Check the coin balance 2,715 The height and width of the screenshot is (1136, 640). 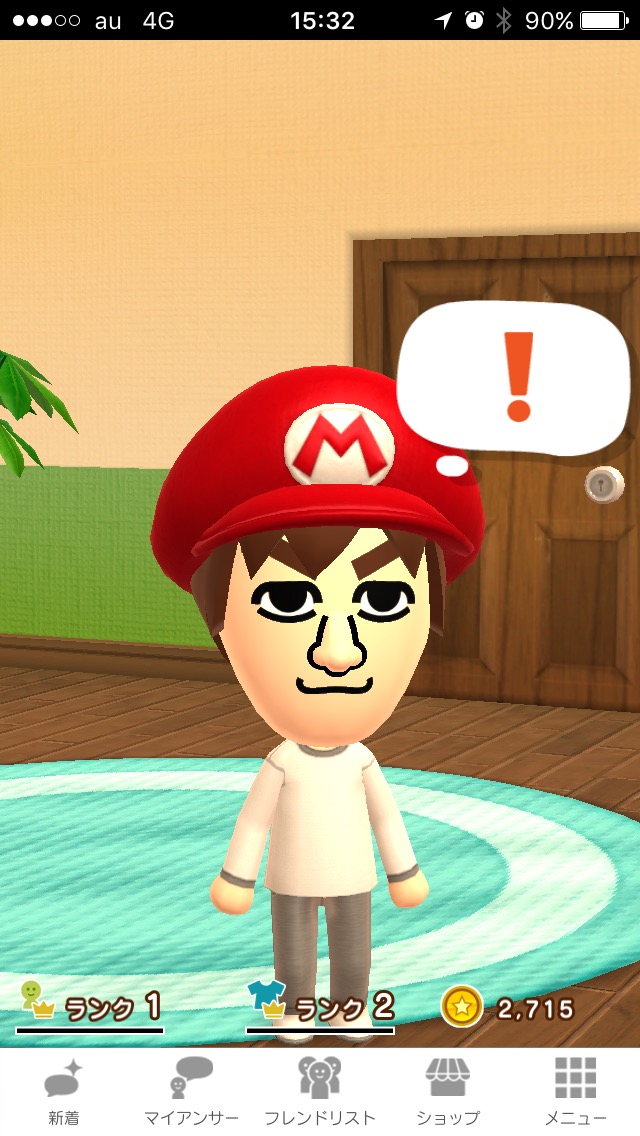[507, 1007]
